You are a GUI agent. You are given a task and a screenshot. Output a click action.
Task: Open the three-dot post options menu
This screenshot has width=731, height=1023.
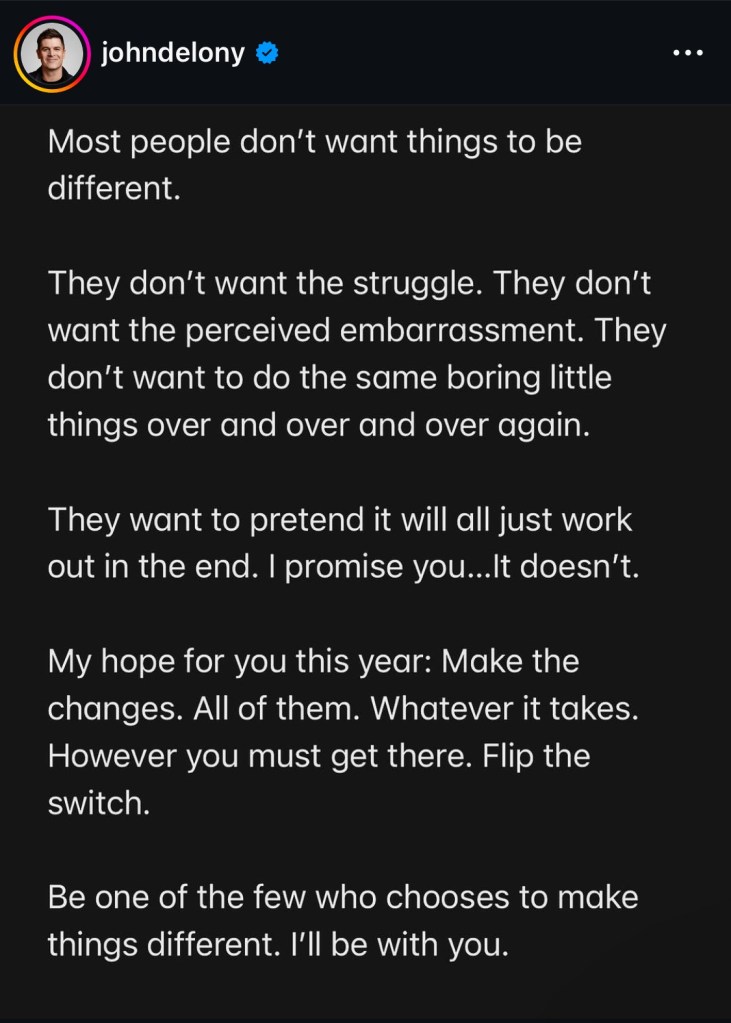tap(687, 53)
